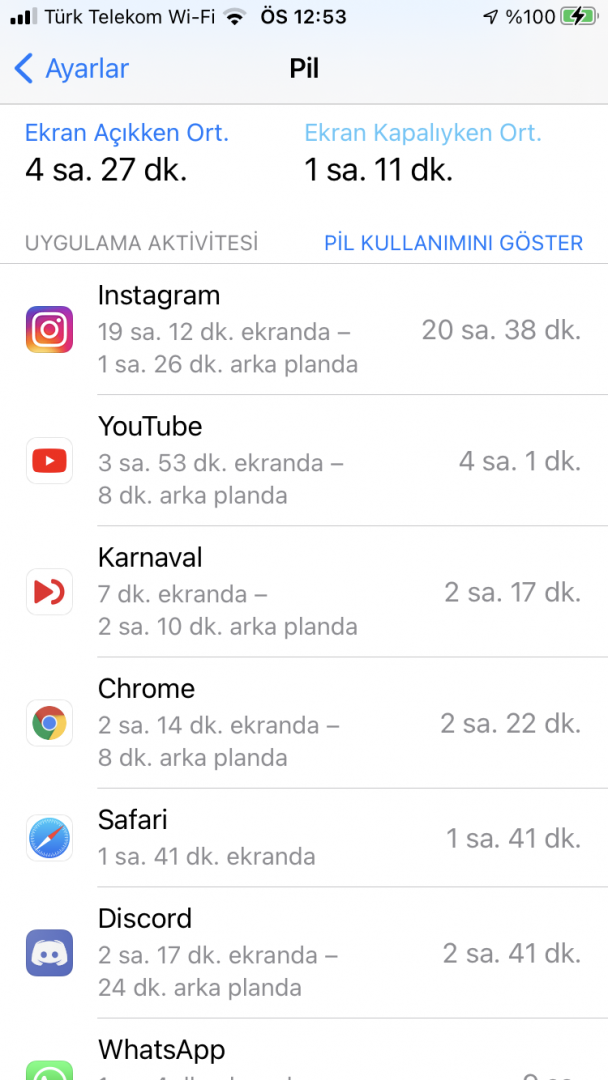Select the YouTube activity row
The width and height of the screenshot is (608, 1080).
[x=304, y=461]
